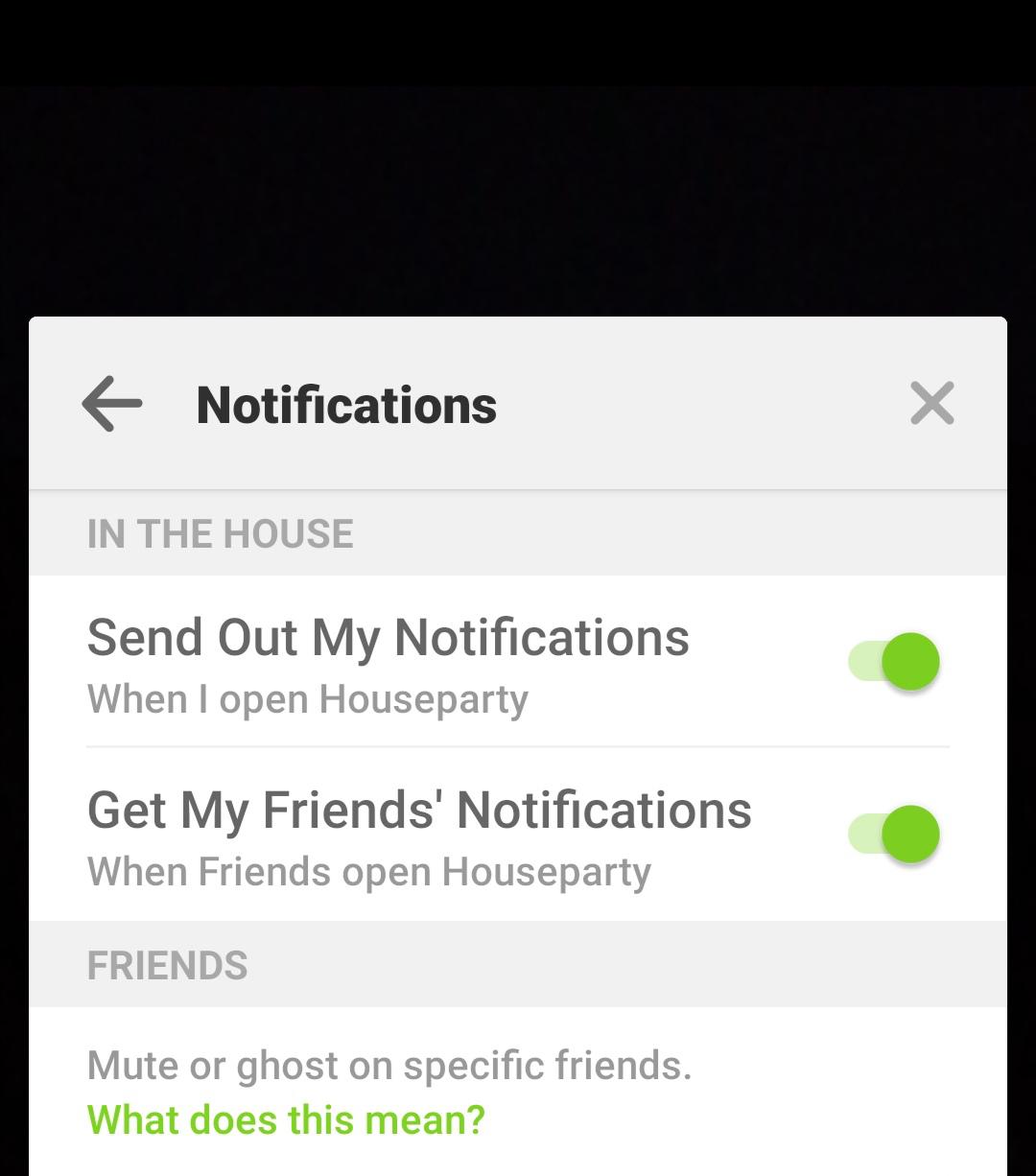Image resolution: width=1036 pixels, height=1176 pixels.
Task: Select the text When Friends open Houseparty
Action: tap(368, 872)
